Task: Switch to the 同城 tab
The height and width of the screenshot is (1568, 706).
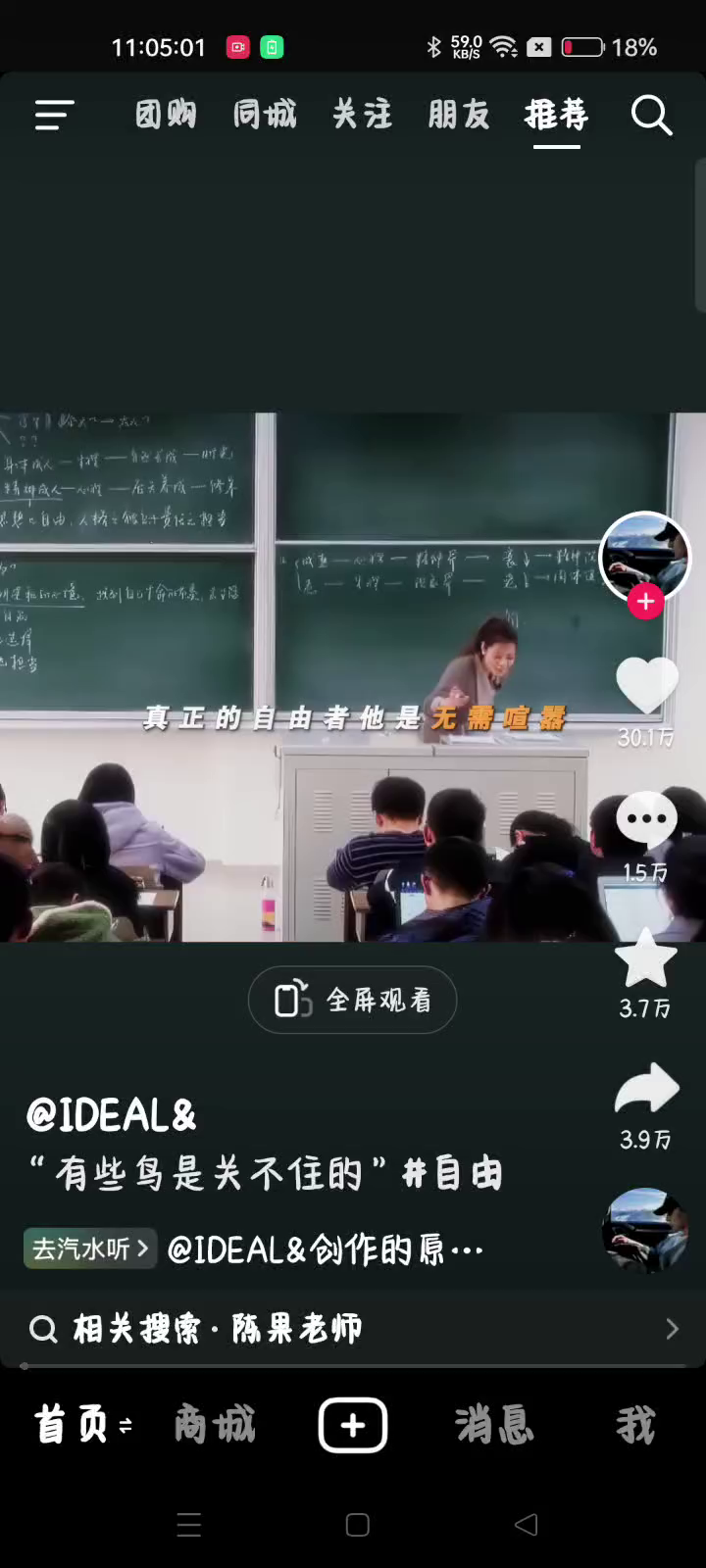Action: 265,116
